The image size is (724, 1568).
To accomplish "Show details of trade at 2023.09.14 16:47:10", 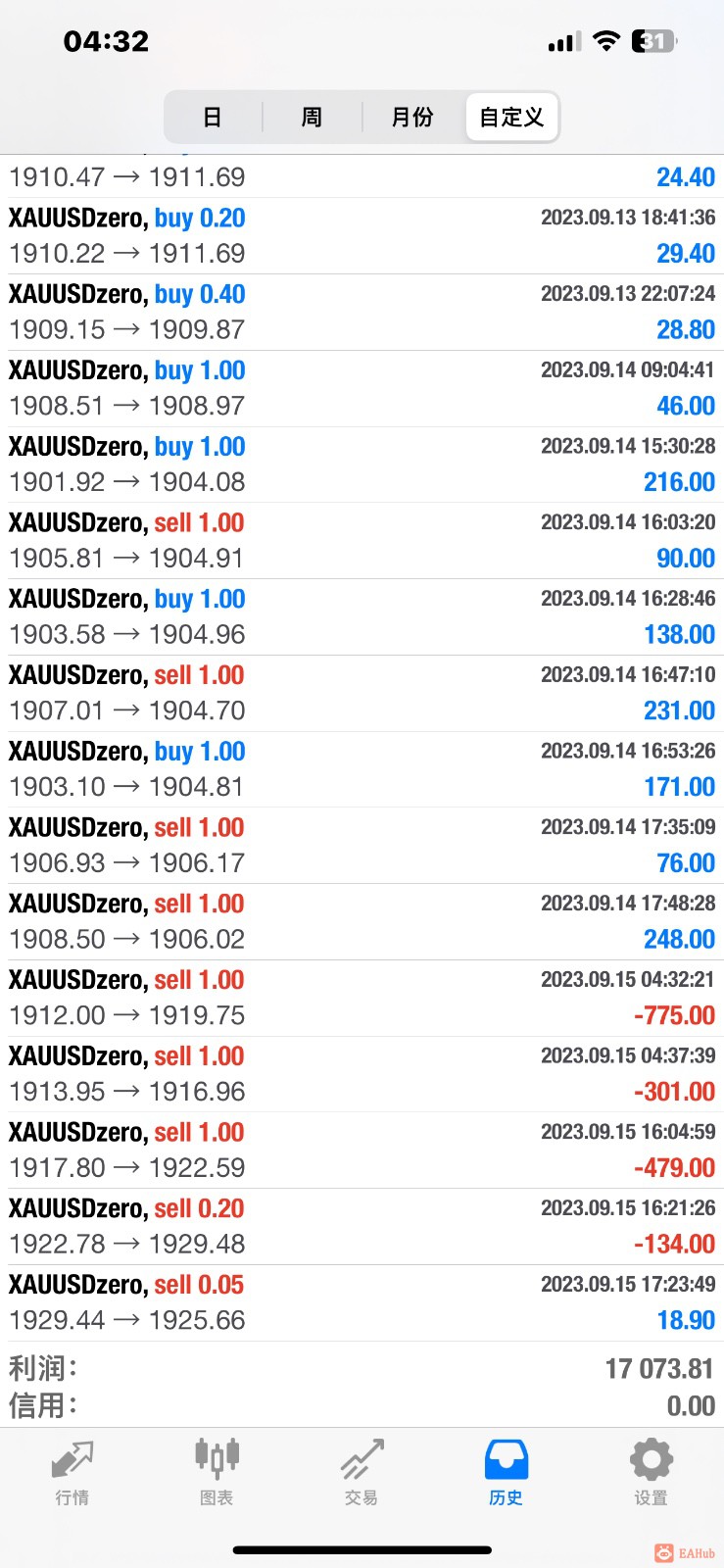I will (x=362, y=693).
